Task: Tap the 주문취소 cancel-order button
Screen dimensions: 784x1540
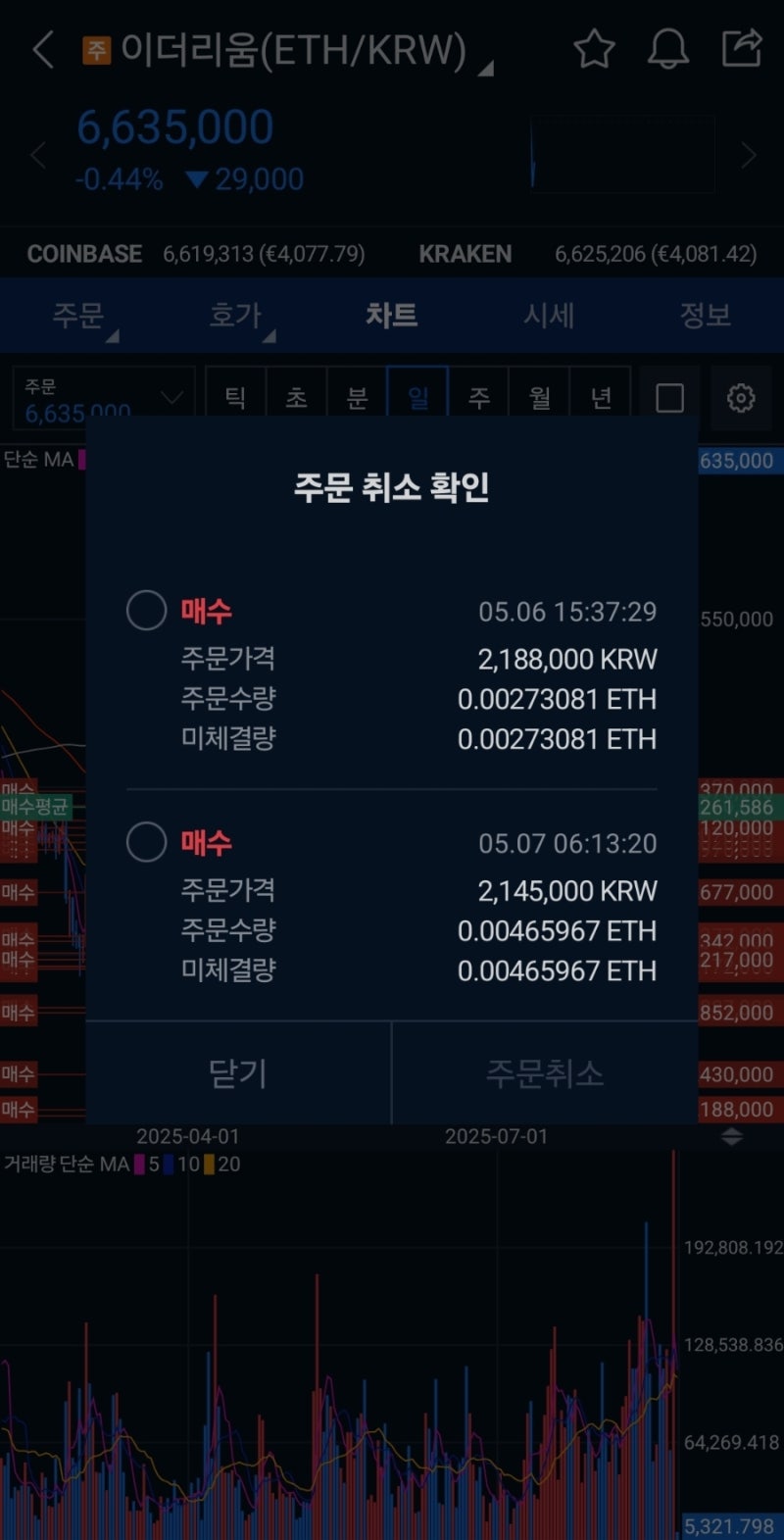Action: pos(544,1072)
